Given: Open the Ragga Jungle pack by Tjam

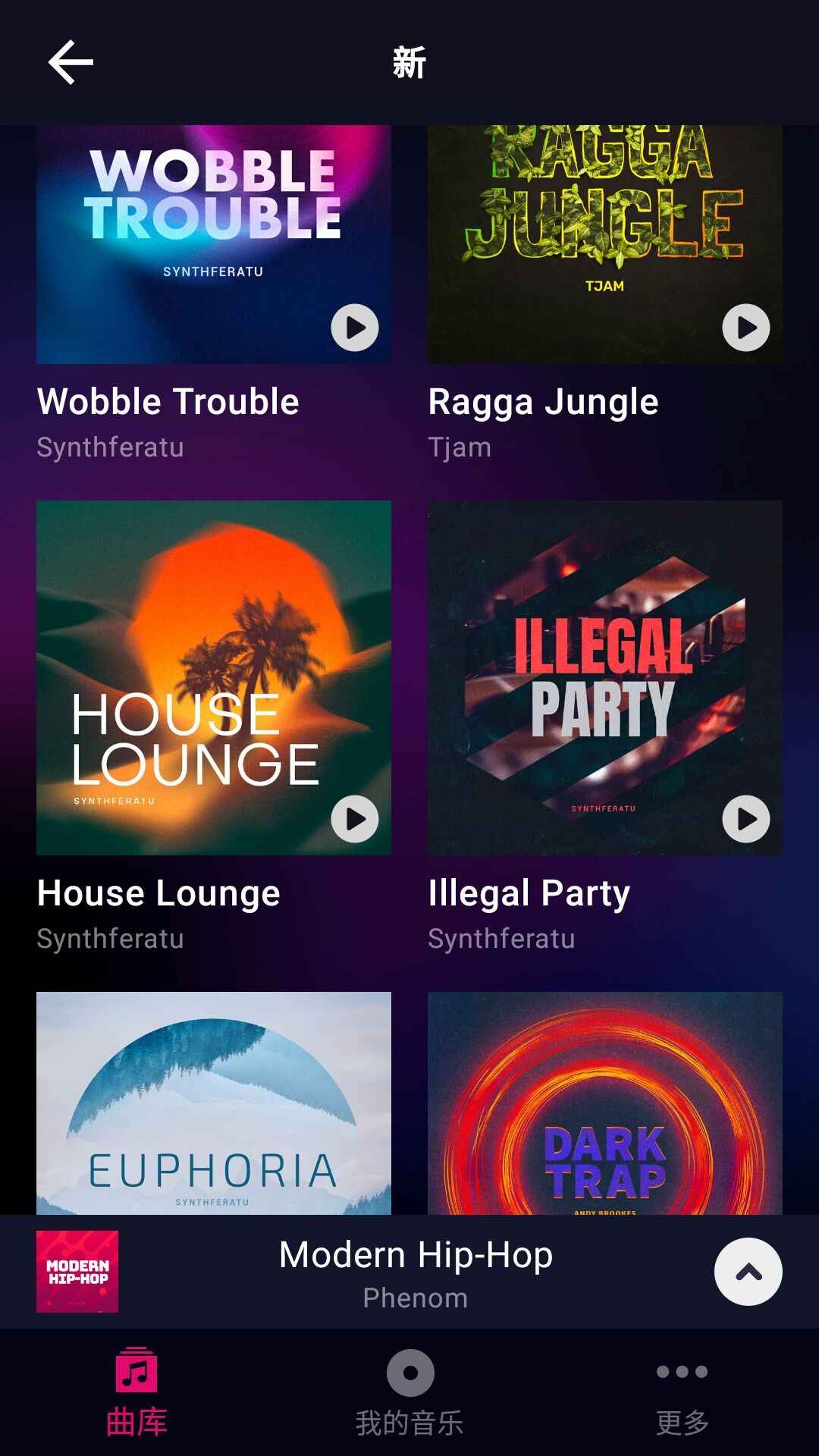Looking at the screenshot, I should pos(604,243).
